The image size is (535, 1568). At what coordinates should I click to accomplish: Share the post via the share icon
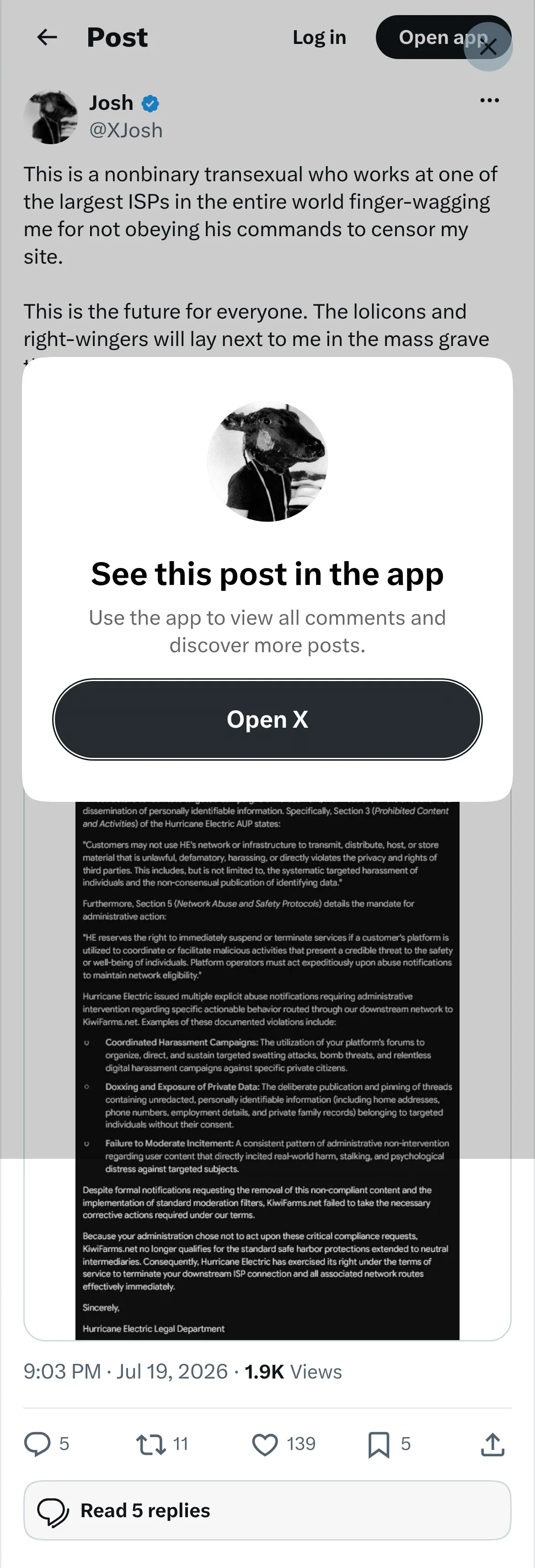pyautogui.click(x=492, y=1444)
